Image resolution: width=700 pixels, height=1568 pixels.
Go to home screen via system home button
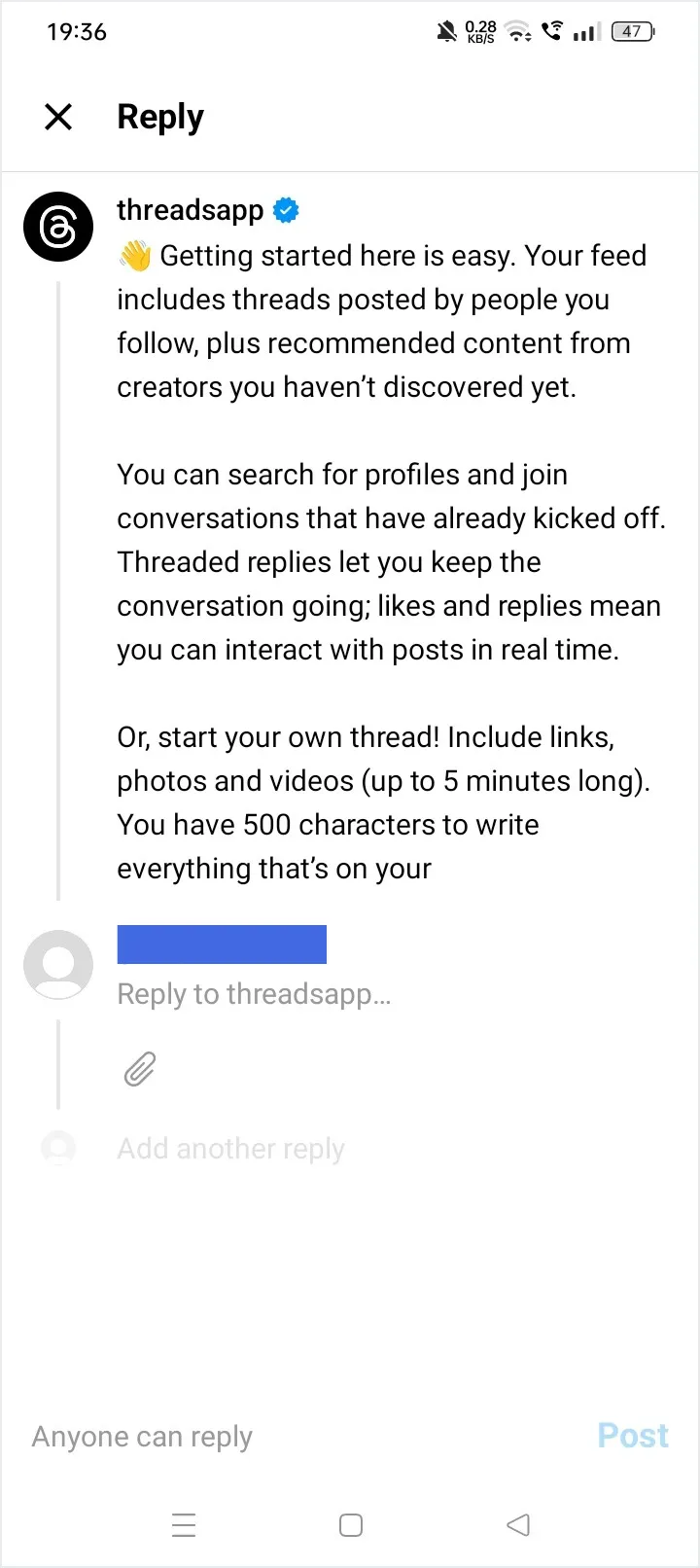351,1524
